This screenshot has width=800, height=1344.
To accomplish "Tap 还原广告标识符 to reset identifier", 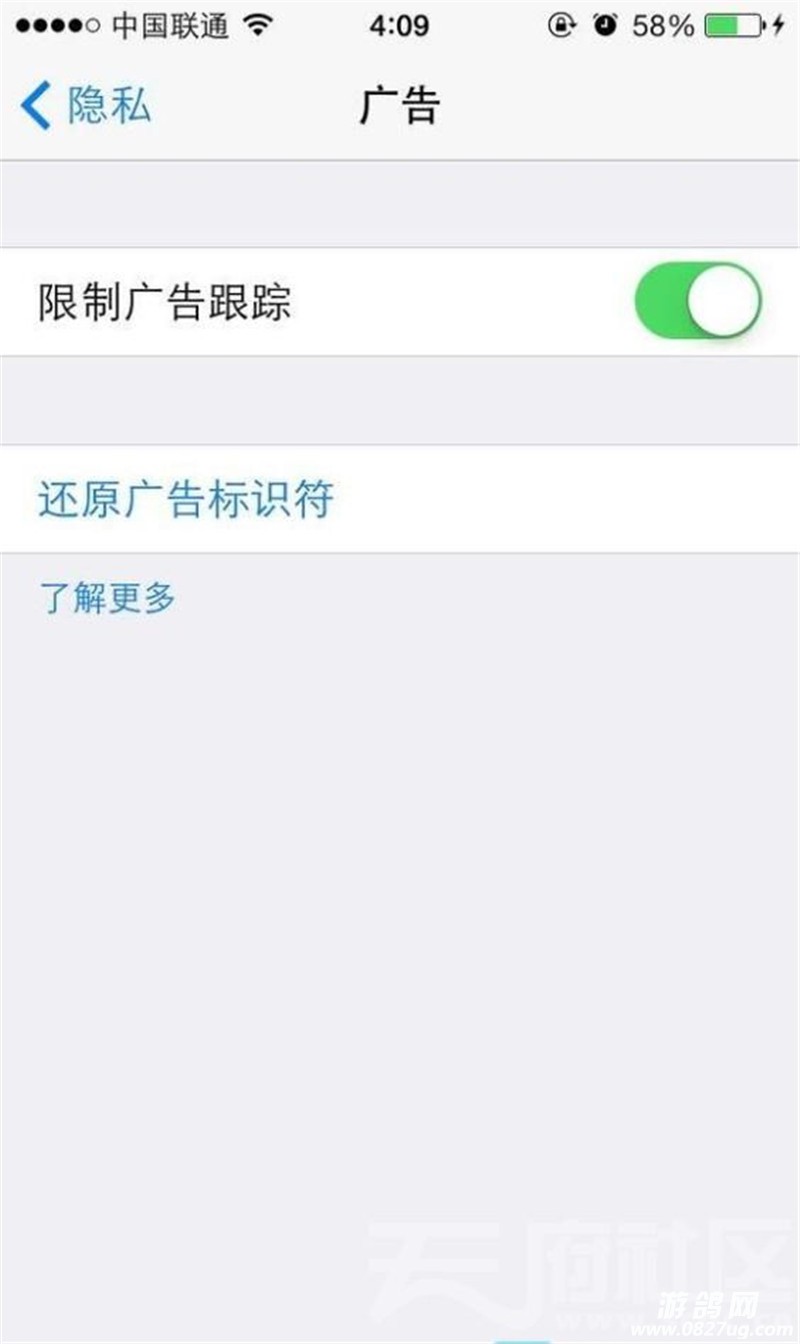I will coord(186,499).
